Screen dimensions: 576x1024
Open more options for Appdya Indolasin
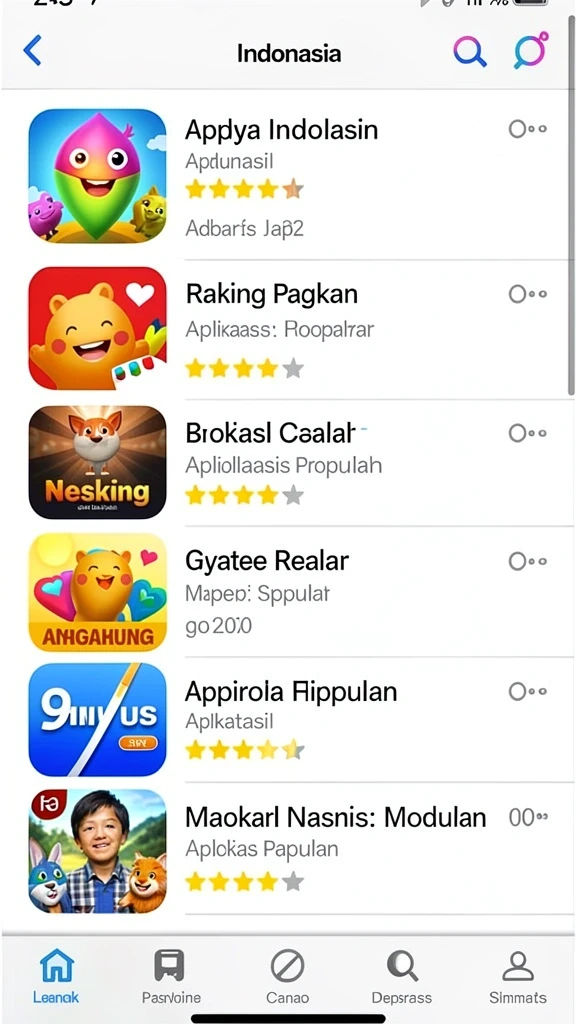click(x=528, y=129)
